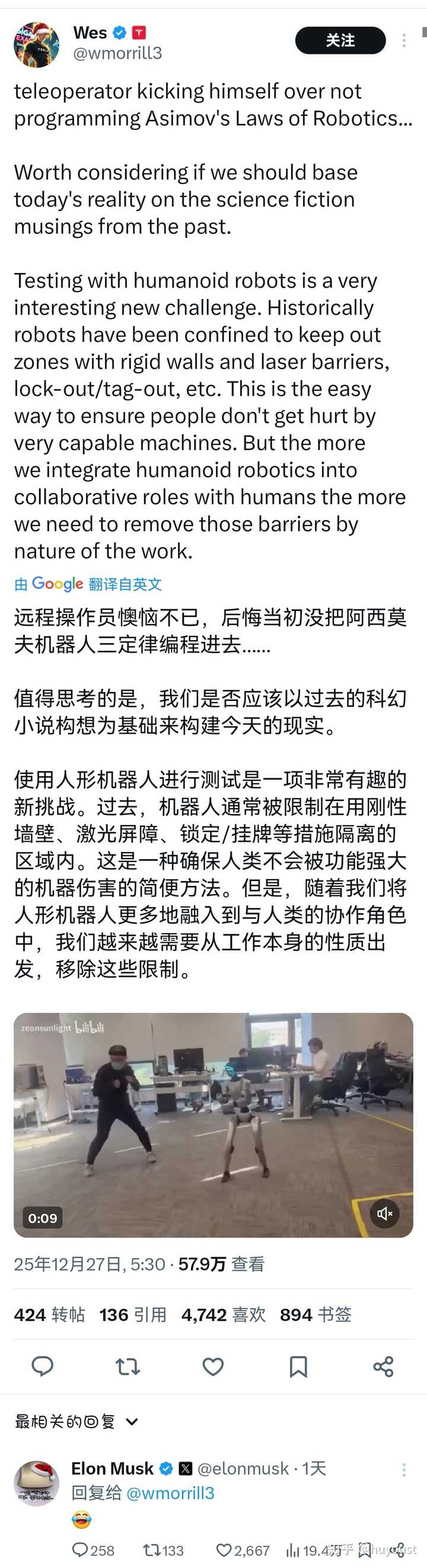Like Elon Musk's reply
This screenshot has height=1568, width=427.
[224, 1550]
